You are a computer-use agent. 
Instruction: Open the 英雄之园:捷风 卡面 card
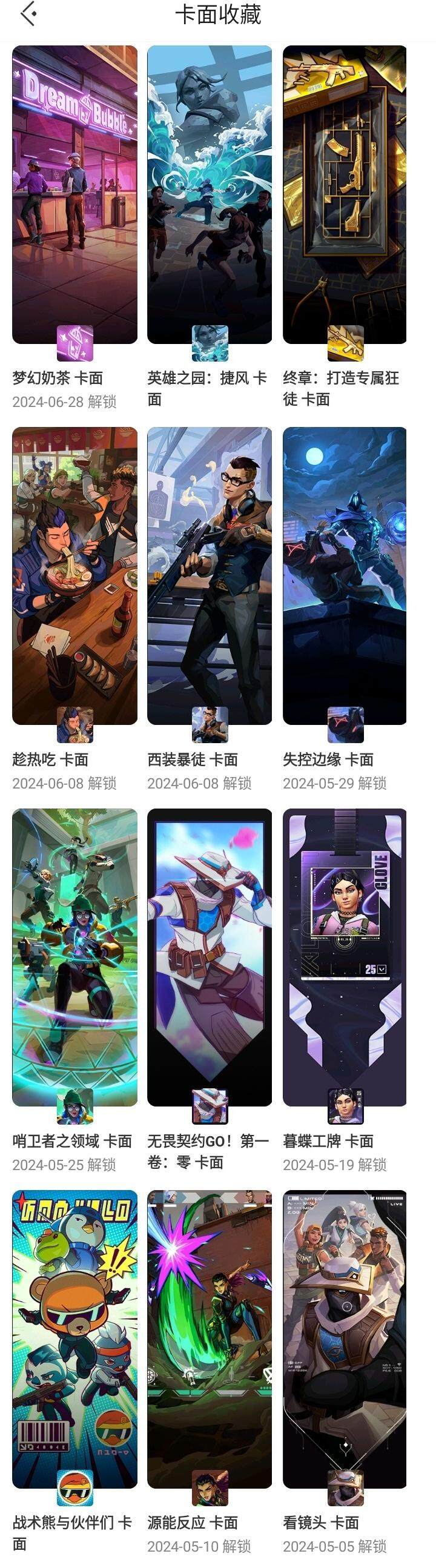[210, 195]
